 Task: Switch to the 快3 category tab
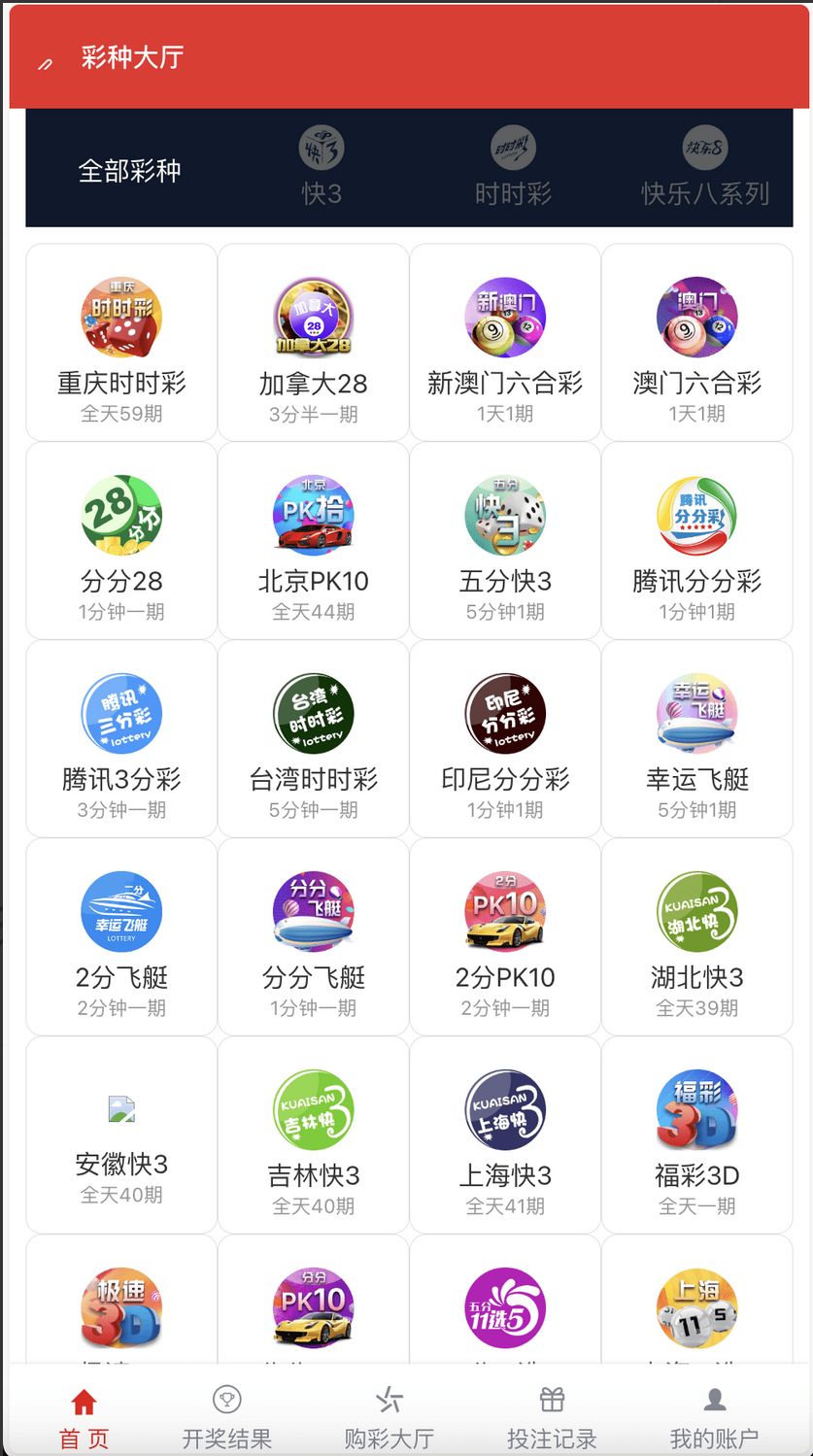322,168
